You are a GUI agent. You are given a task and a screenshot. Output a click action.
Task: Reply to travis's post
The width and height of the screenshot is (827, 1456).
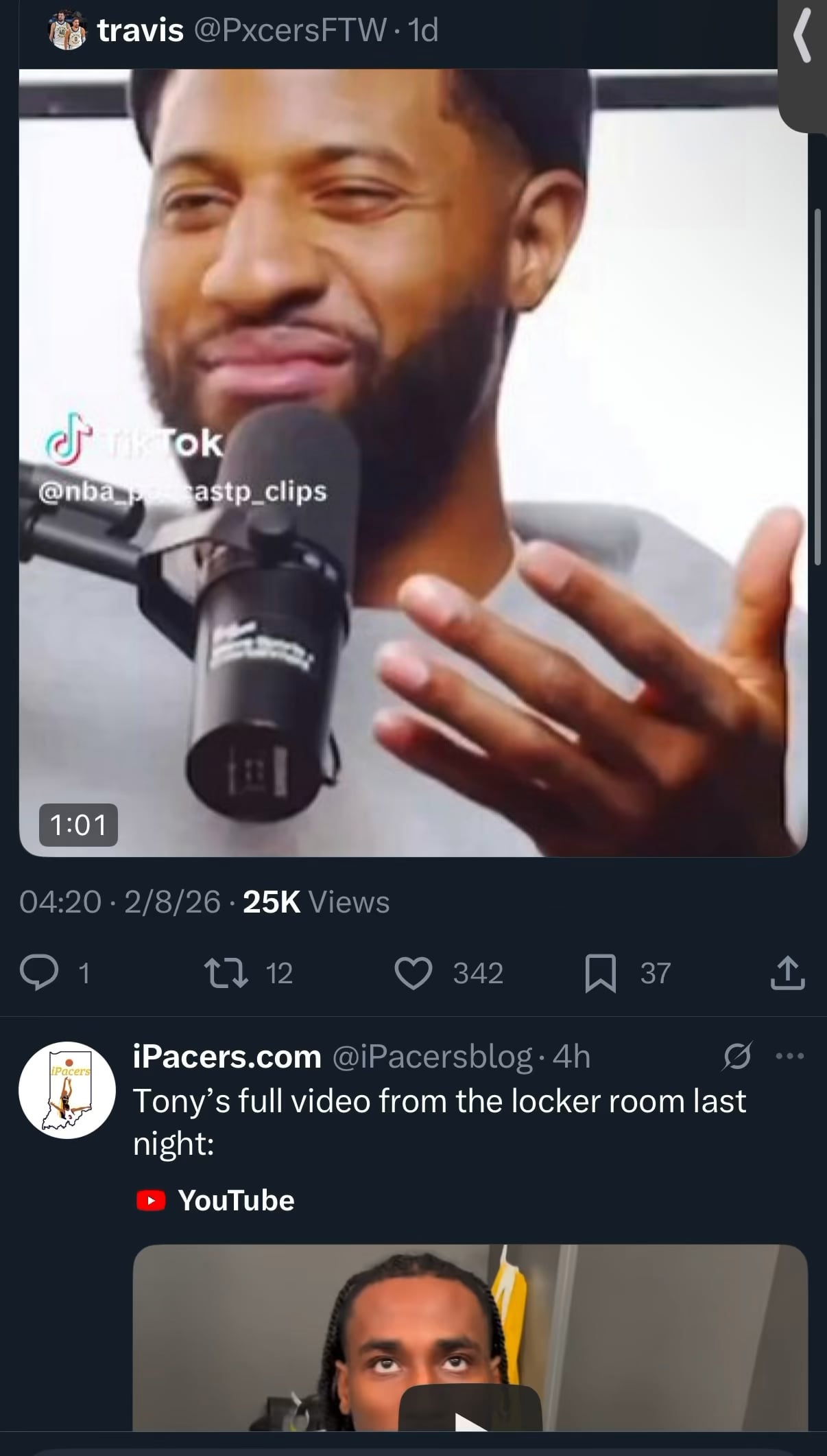[x=39, y=973]
